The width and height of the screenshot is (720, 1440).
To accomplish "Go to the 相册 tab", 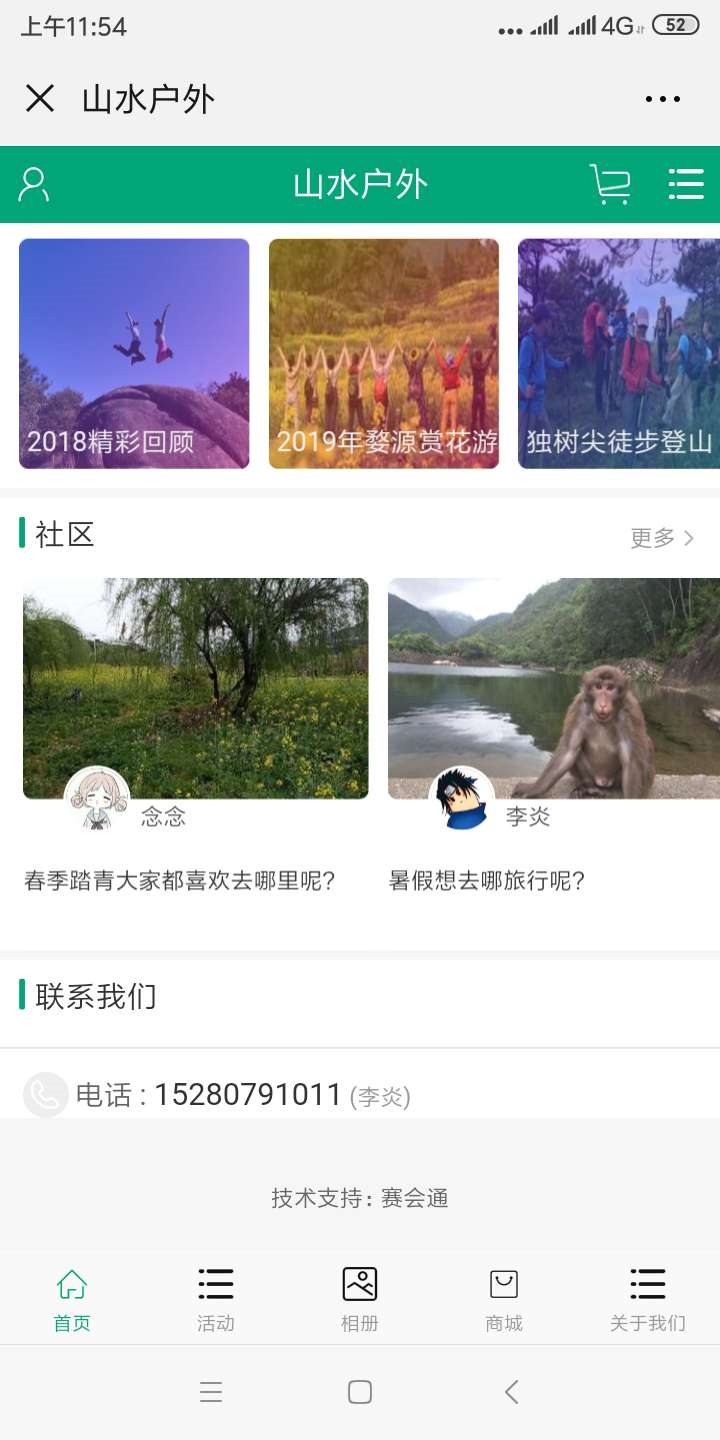I will 360,1300.
